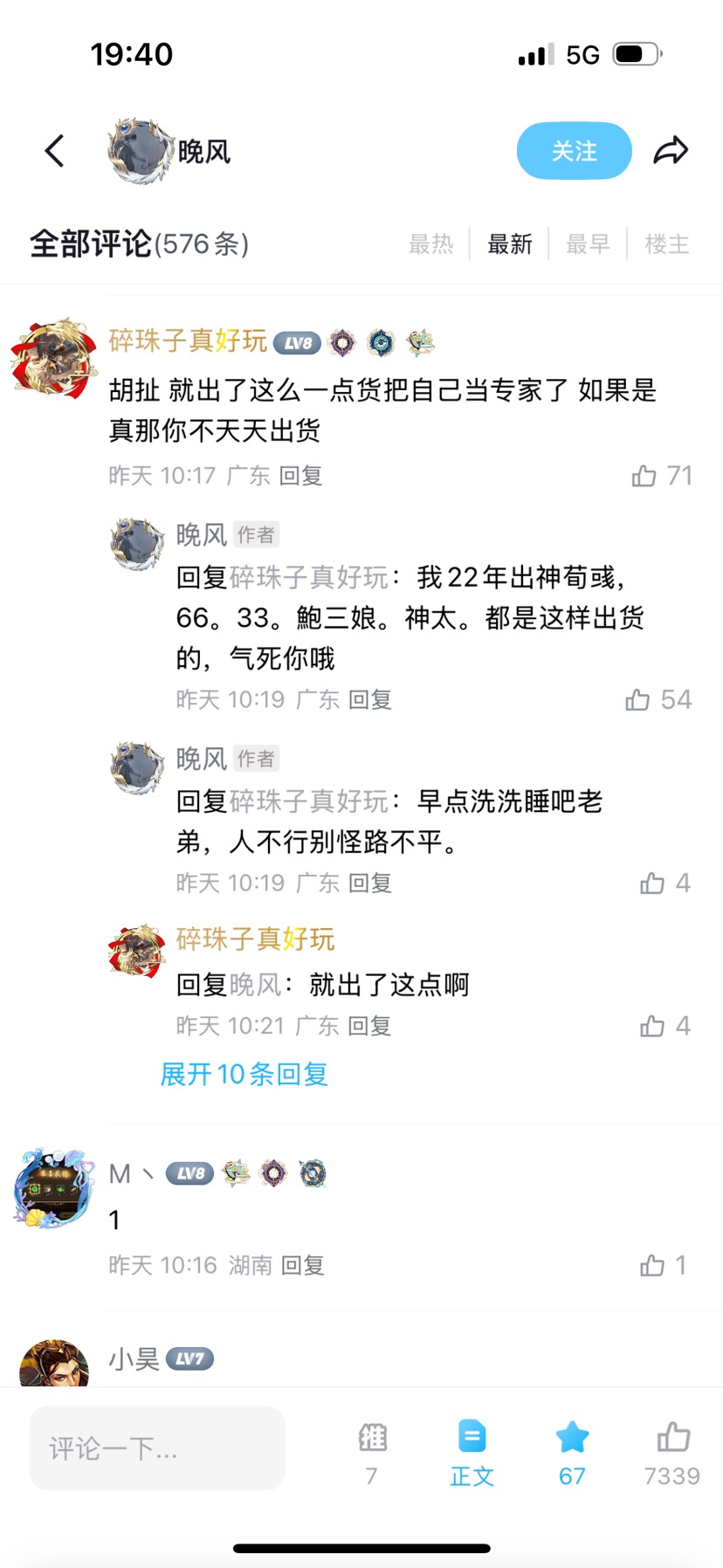The height and width of the screenshot is (1568, 723).
Task: Like M丶's comment
Action: (x=652, y=1265)
